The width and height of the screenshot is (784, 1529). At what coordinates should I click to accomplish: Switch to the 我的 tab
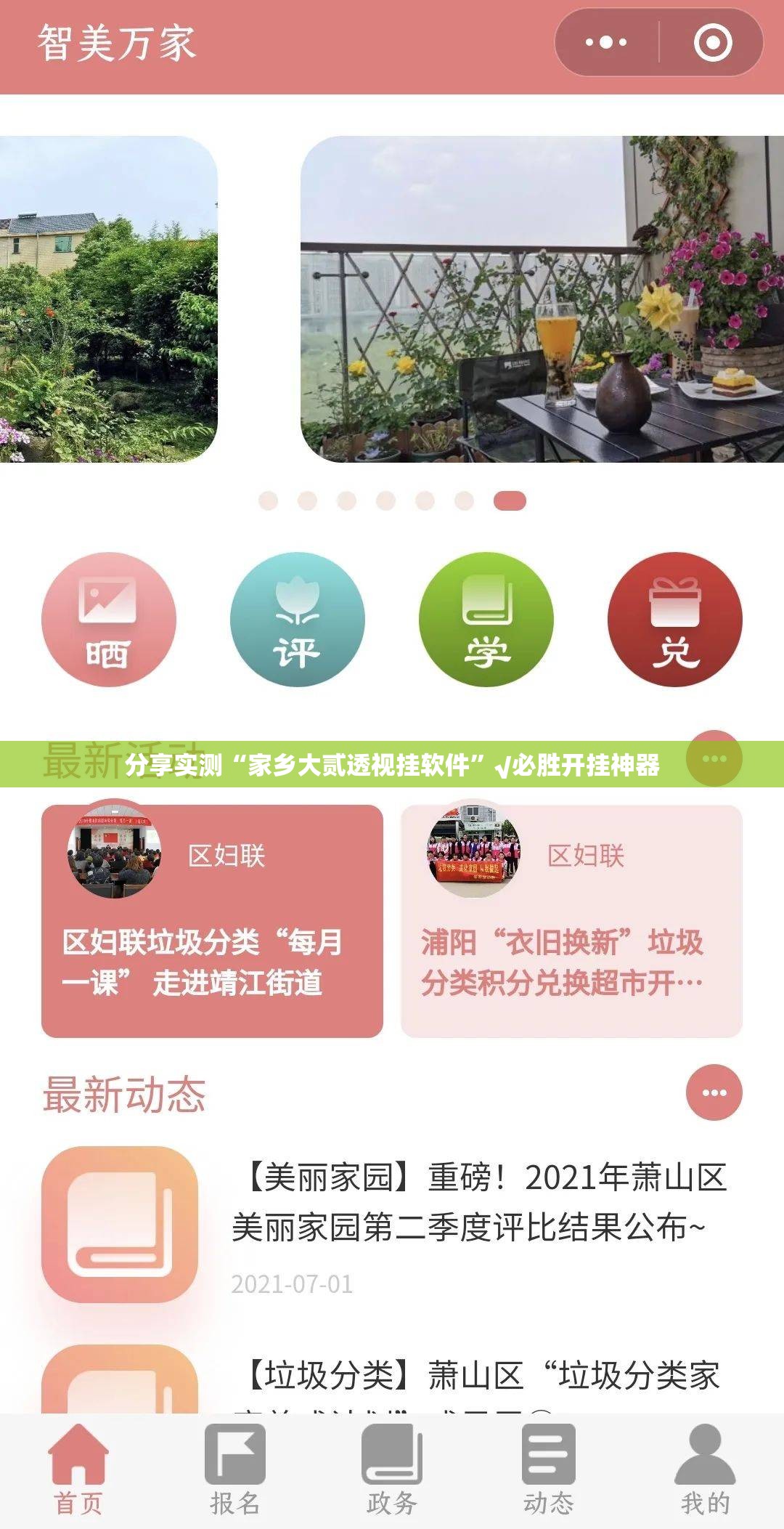[x=705, y=1470]
